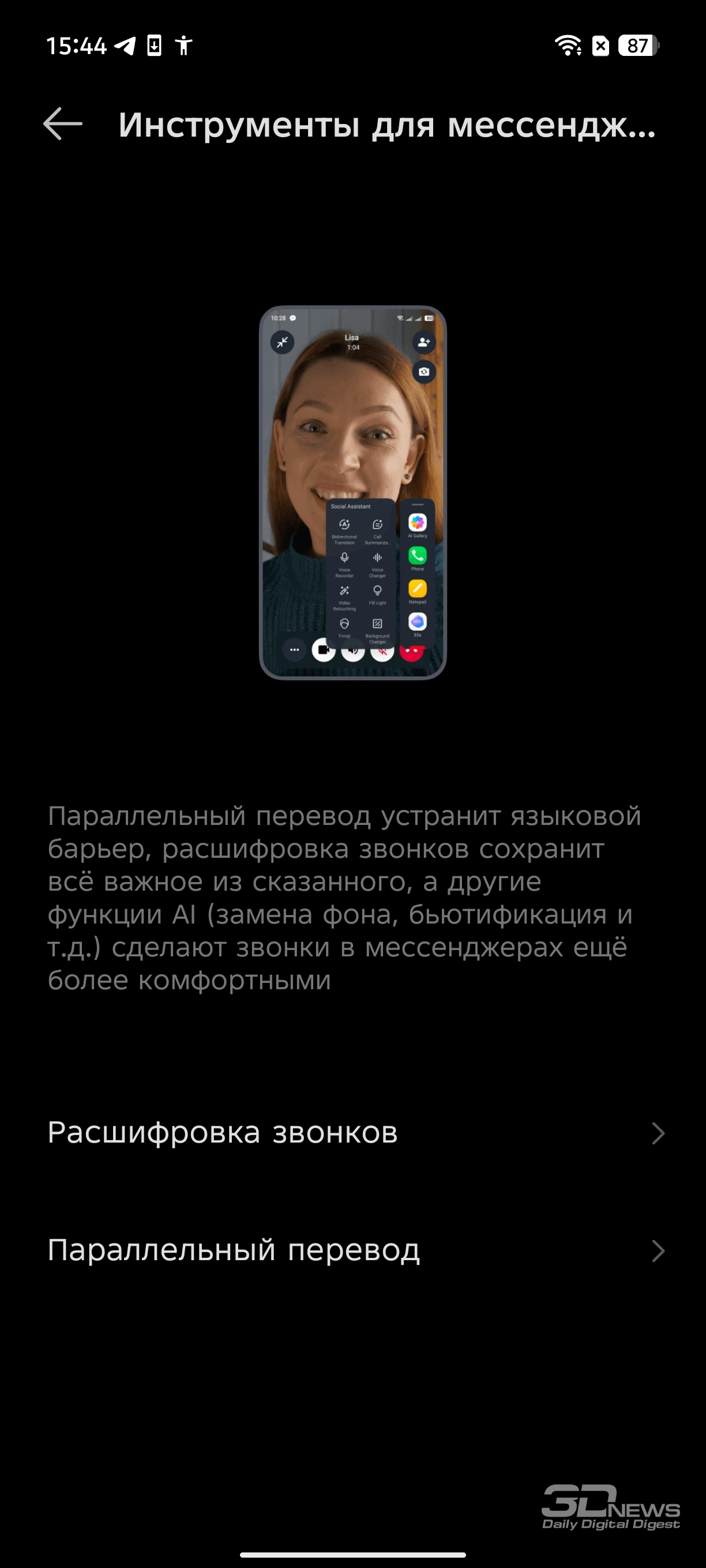
Task: Open Расшифровка звонков settings
Action: [x=352, y=1133]
